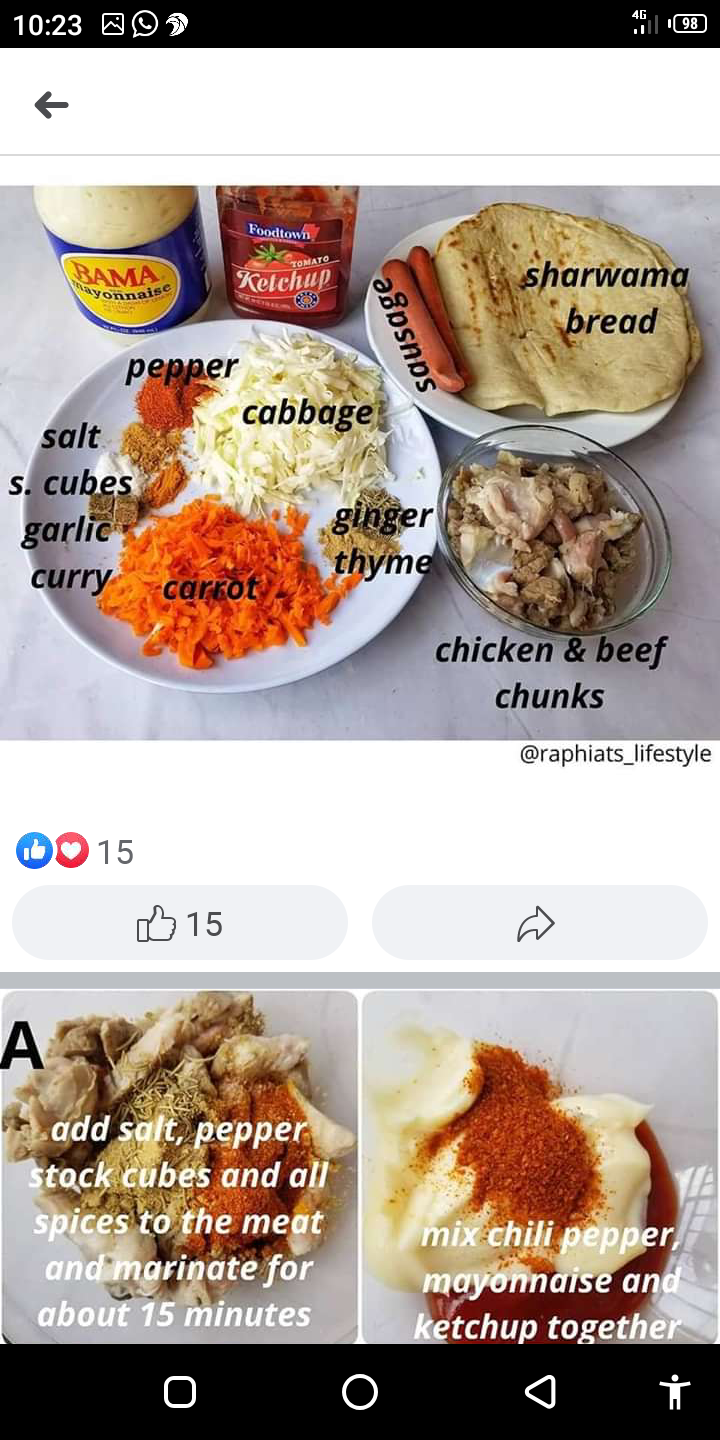Go back using the top arrow
The width and height of the screenshot is (720, 1440).
click(x=51, y=105)
